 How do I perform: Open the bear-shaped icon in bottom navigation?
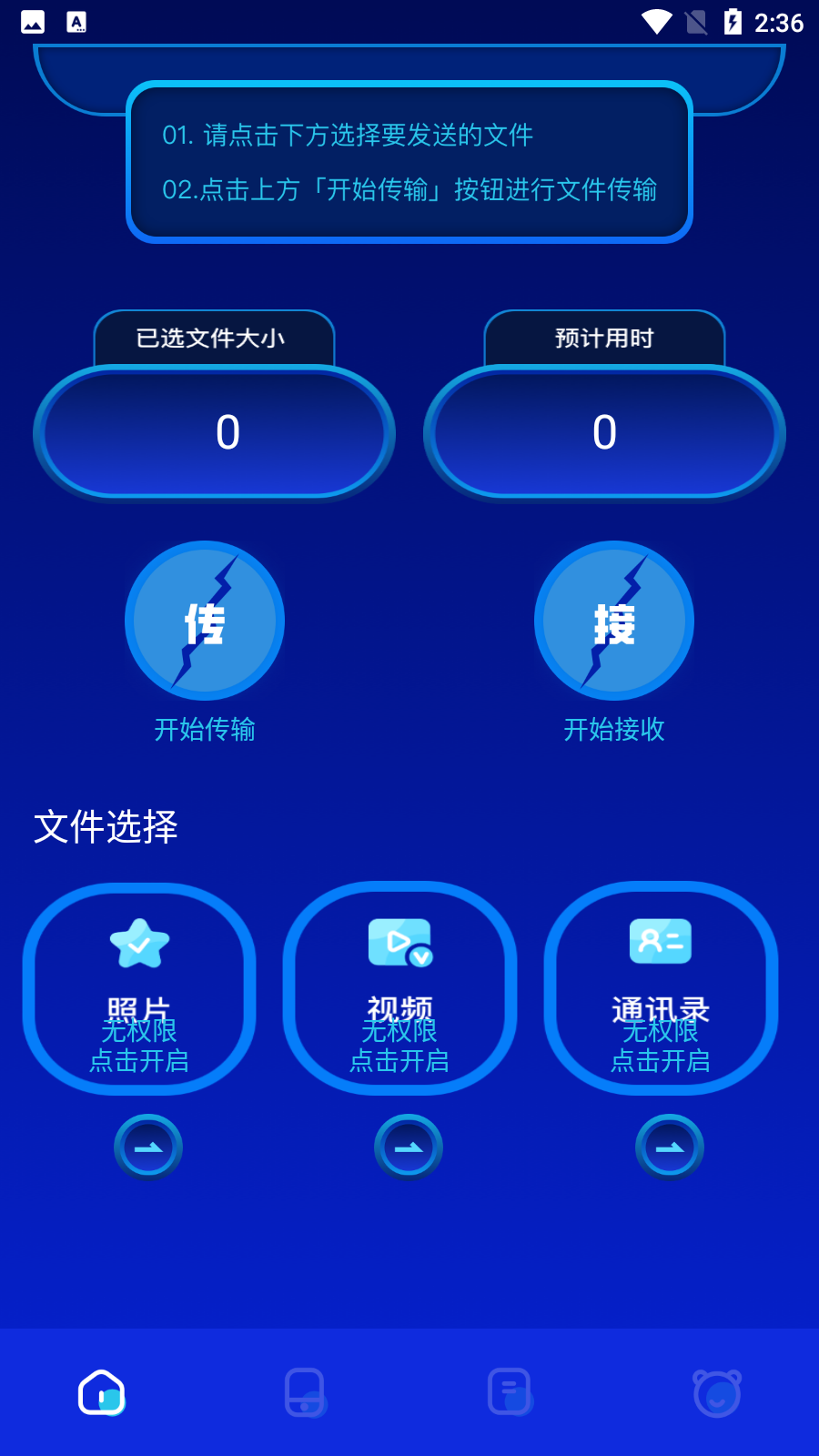tap(717, 1392)
